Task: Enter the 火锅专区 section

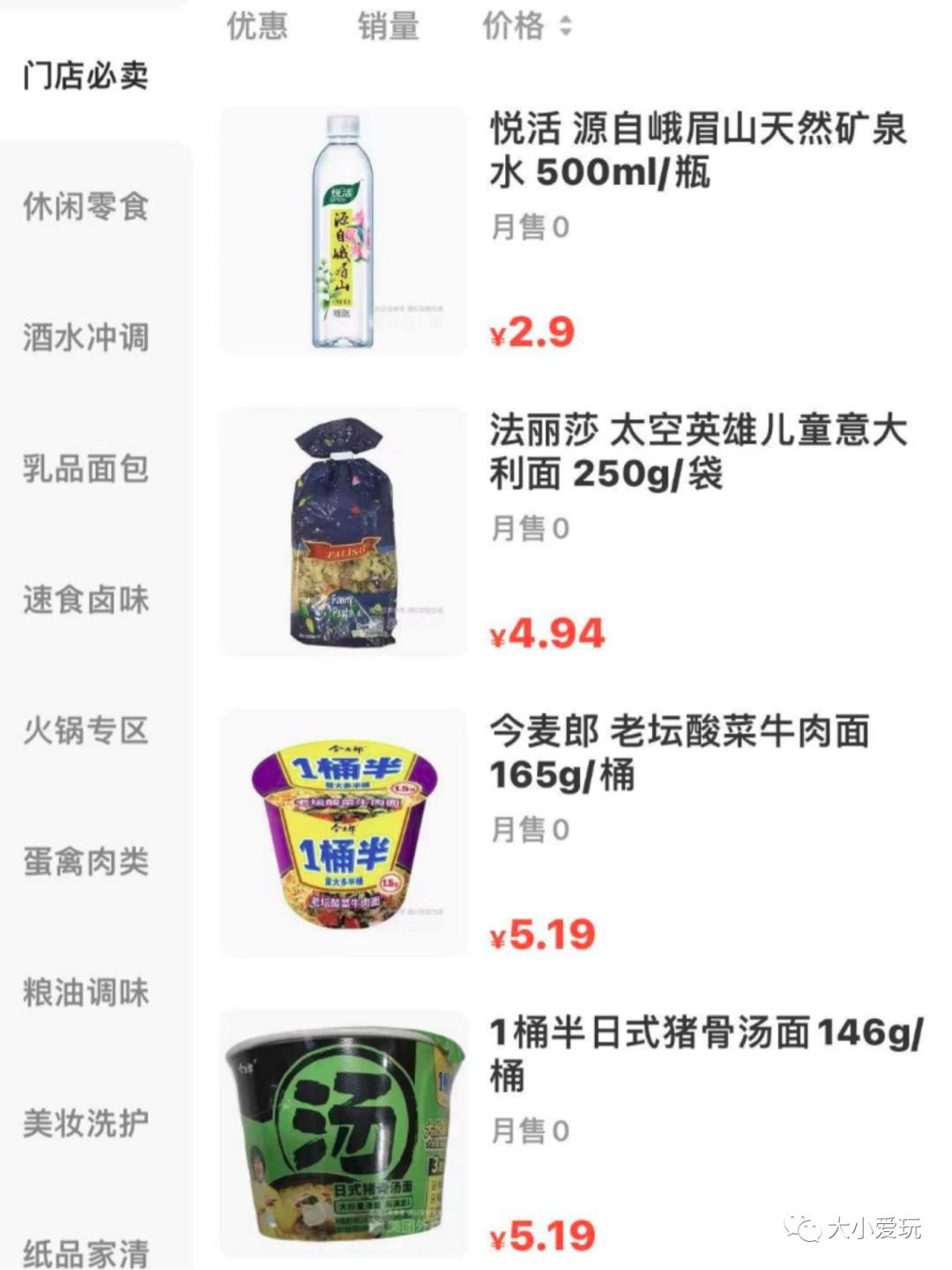Action: click(84, 732)
